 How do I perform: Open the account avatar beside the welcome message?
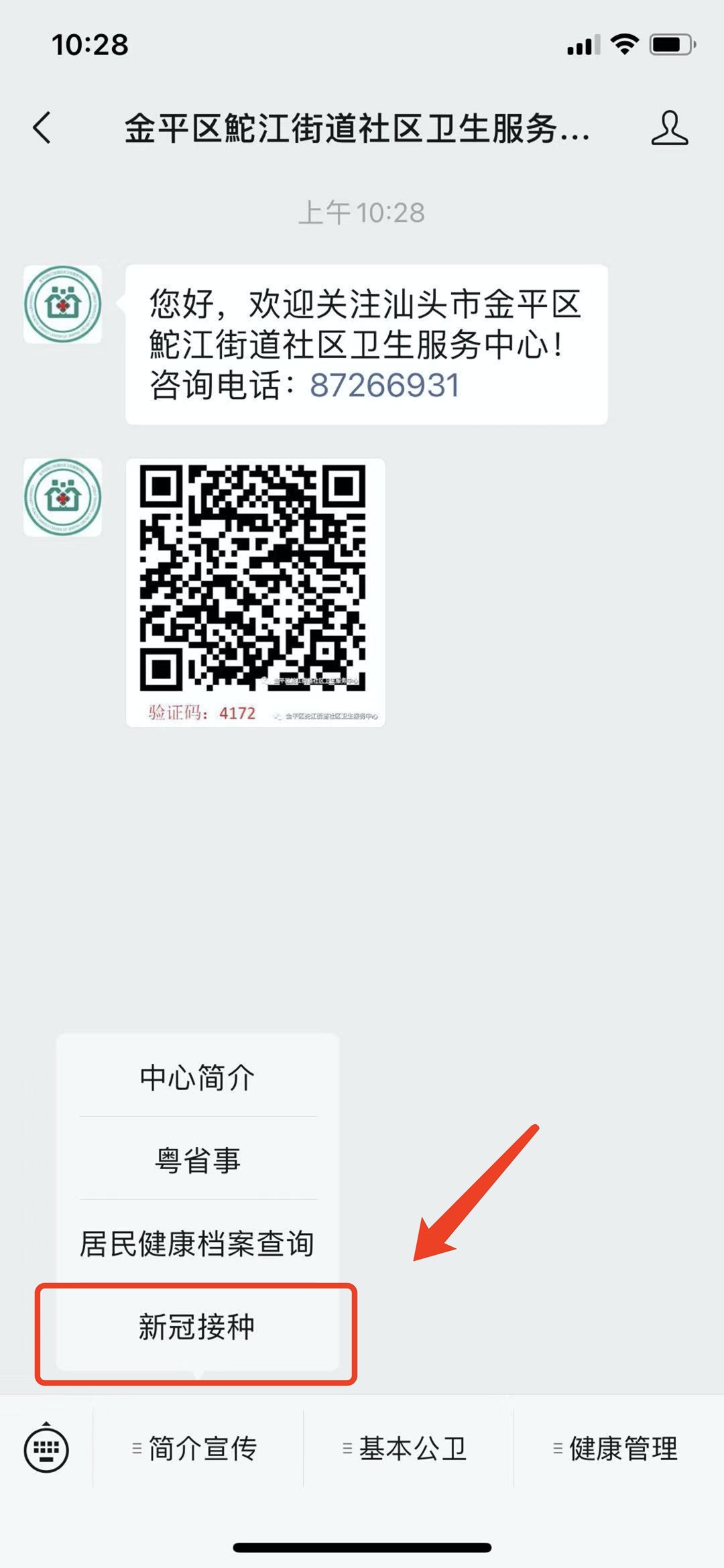(x=63, y=304)
